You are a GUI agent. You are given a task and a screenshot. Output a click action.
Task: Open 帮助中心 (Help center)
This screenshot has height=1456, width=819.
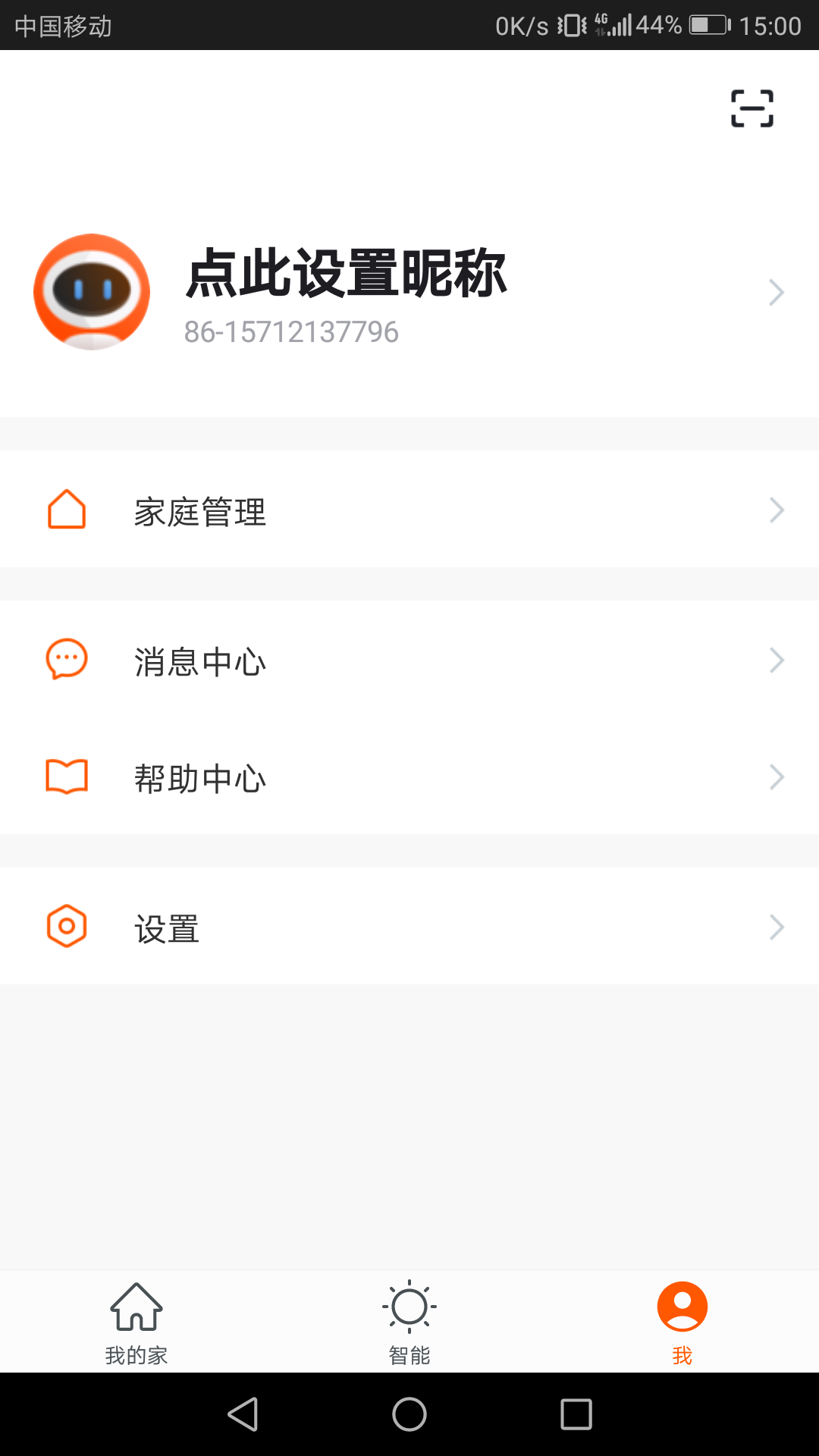pyautogui.click(x=409, y=777)
